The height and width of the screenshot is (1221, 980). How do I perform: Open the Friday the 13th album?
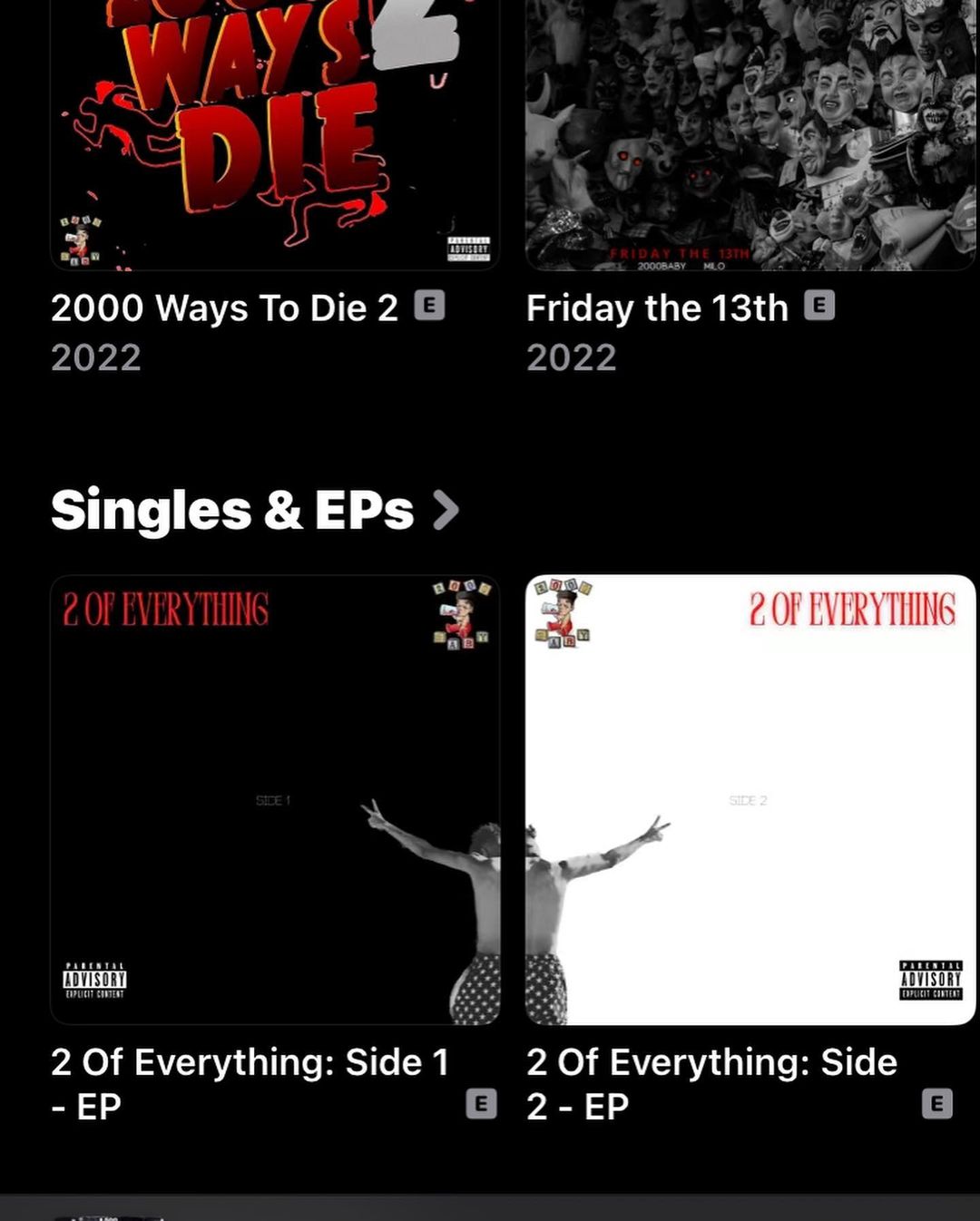(x=750, y=136)
